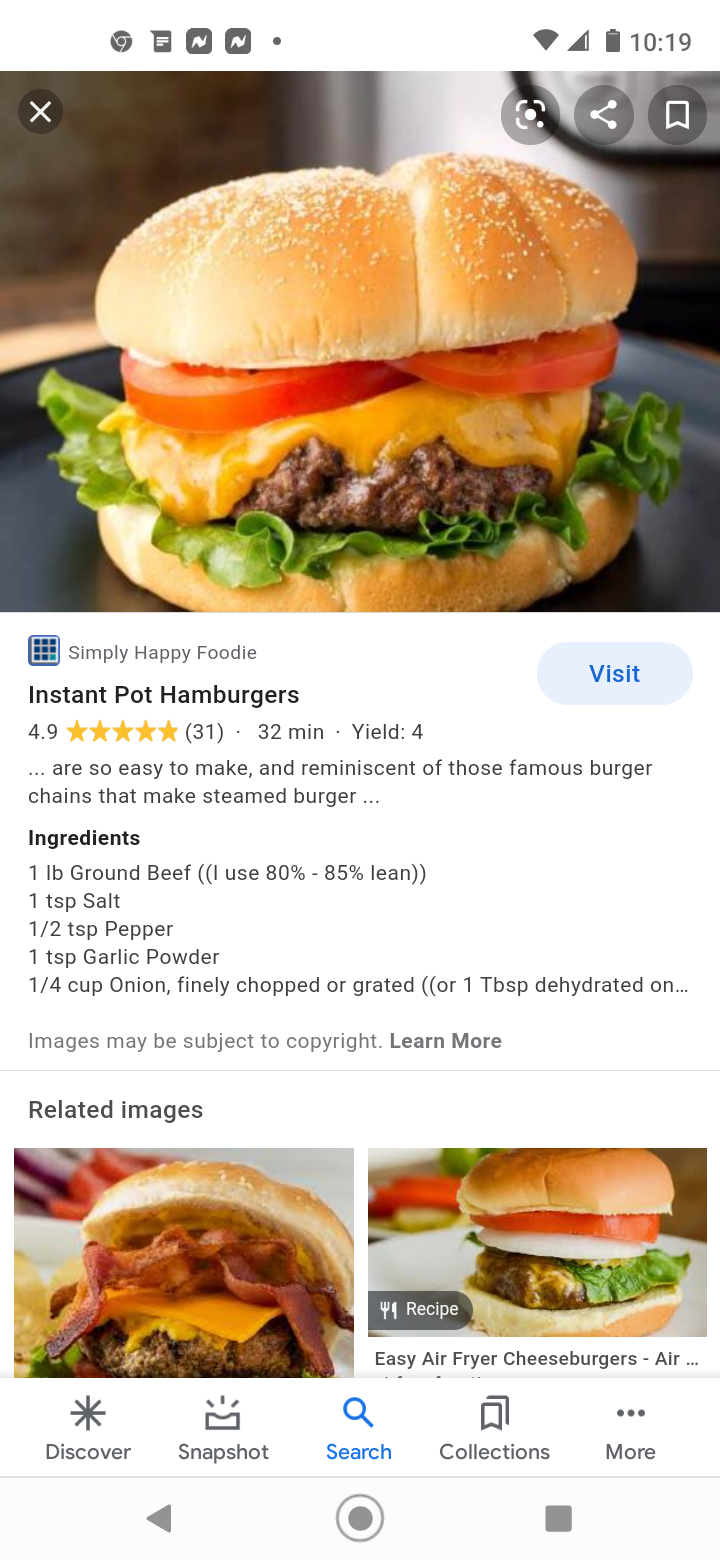Switch to the Discover tab
The height and width of the screenshot is (1560, 720).
click(88, 1429)
